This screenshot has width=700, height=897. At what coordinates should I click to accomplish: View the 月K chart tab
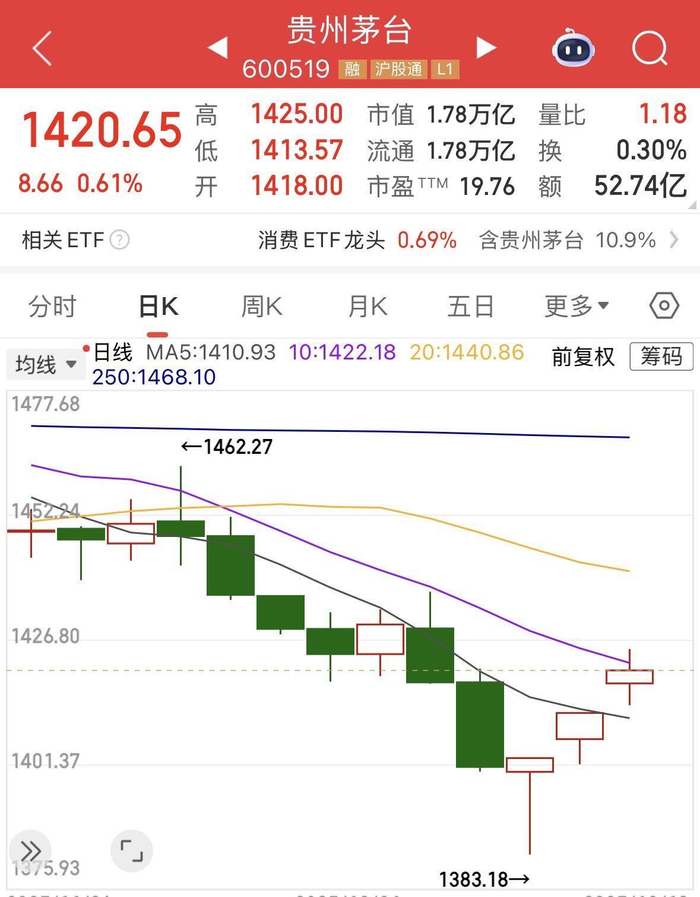(367, 306)
